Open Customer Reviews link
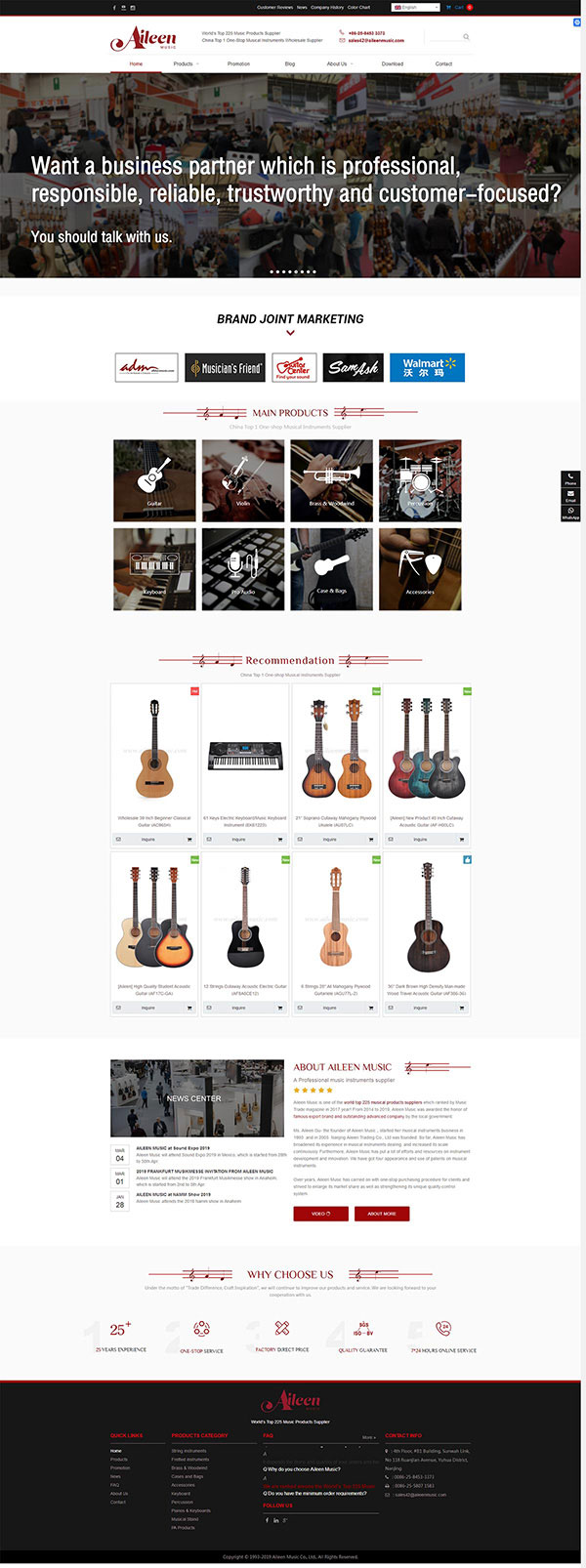Screen dimensions: 586x1568 (274, 7)
